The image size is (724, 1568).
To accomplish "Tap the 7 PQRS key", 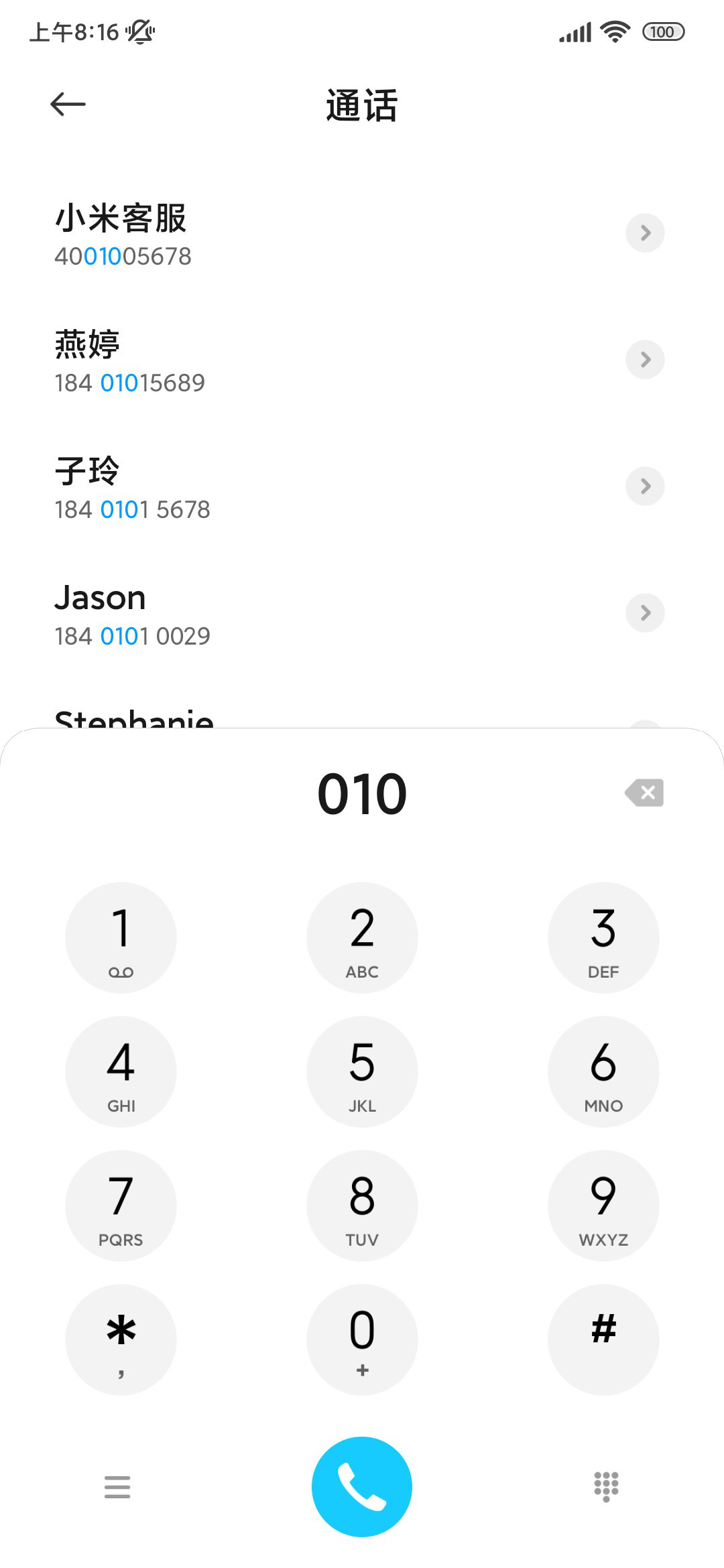I will [x=121, y=1205].
